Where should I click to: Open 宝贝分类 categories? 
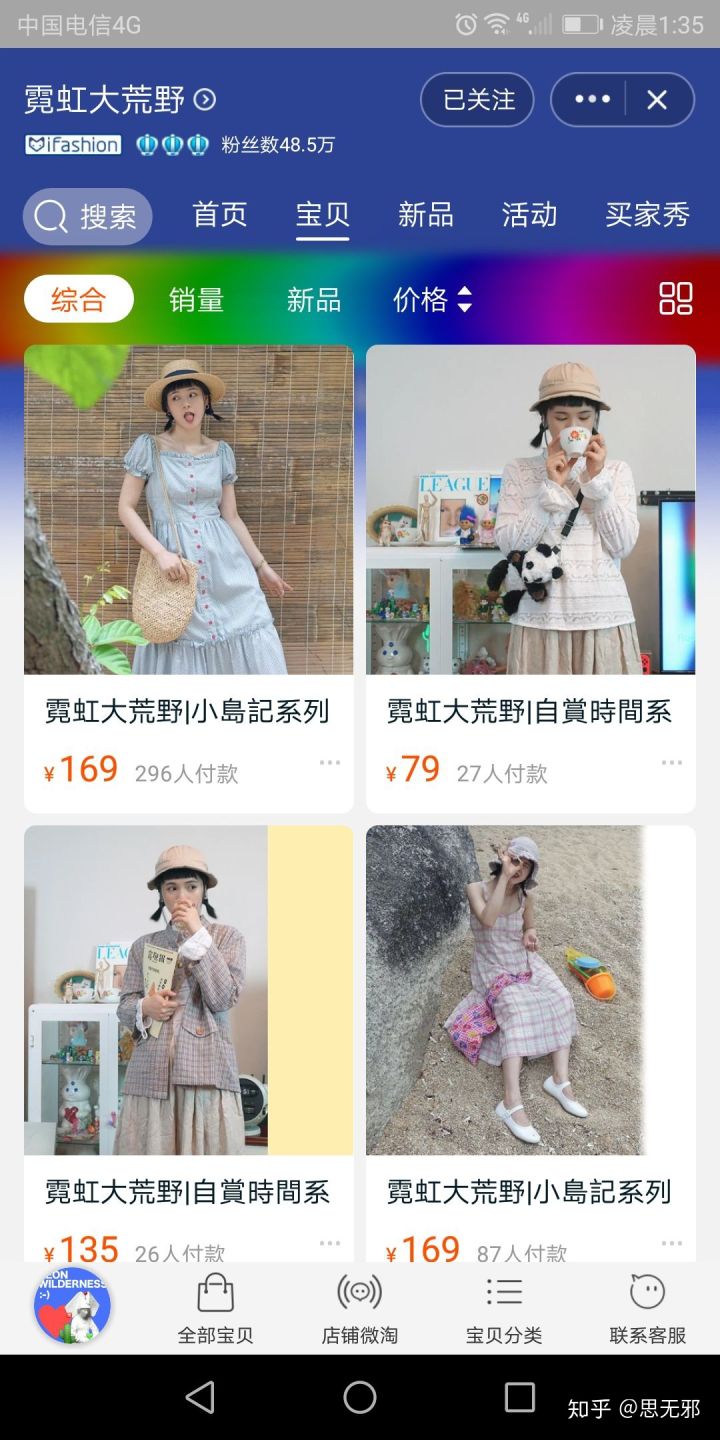click(x=504, y=1308)
